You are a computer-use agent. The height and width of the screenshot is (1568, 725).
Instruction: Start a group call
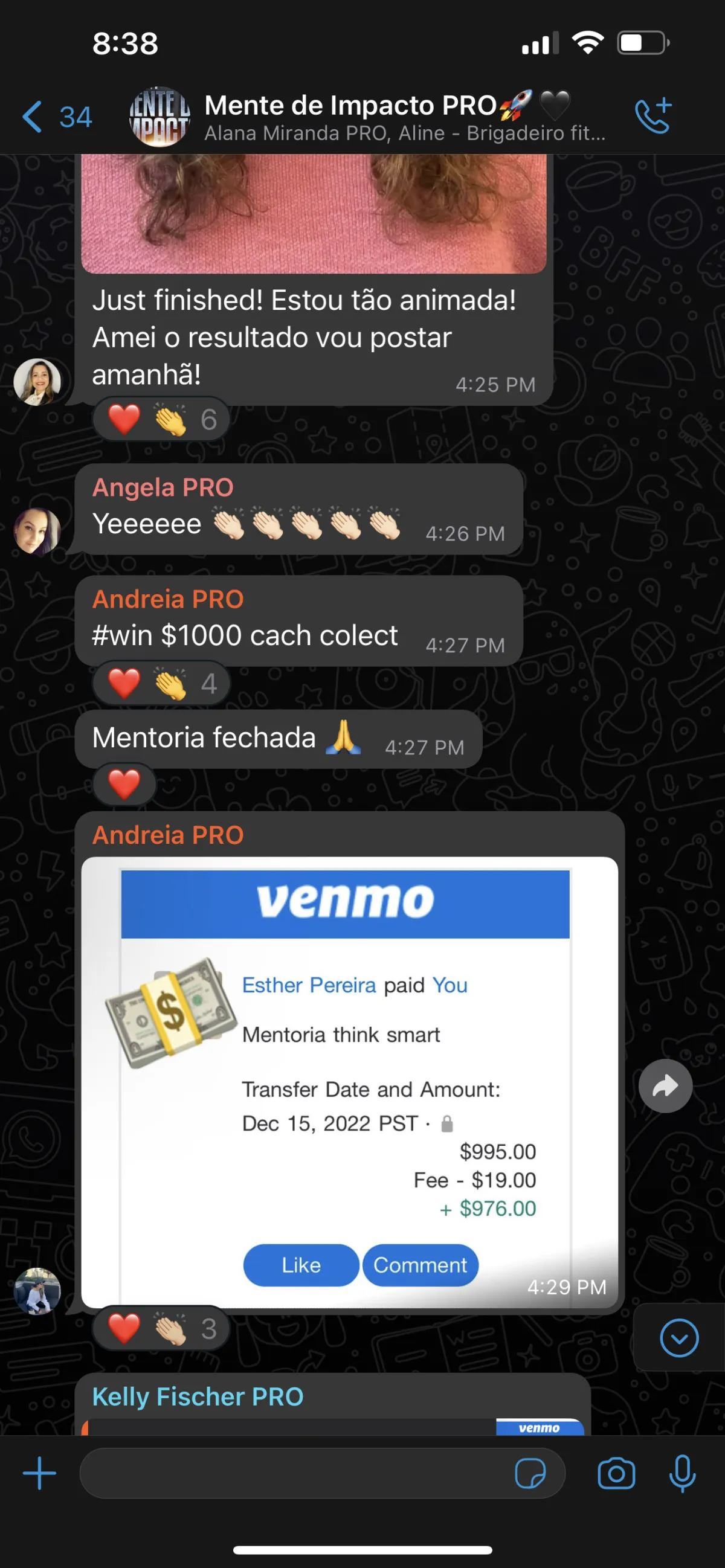653,115
